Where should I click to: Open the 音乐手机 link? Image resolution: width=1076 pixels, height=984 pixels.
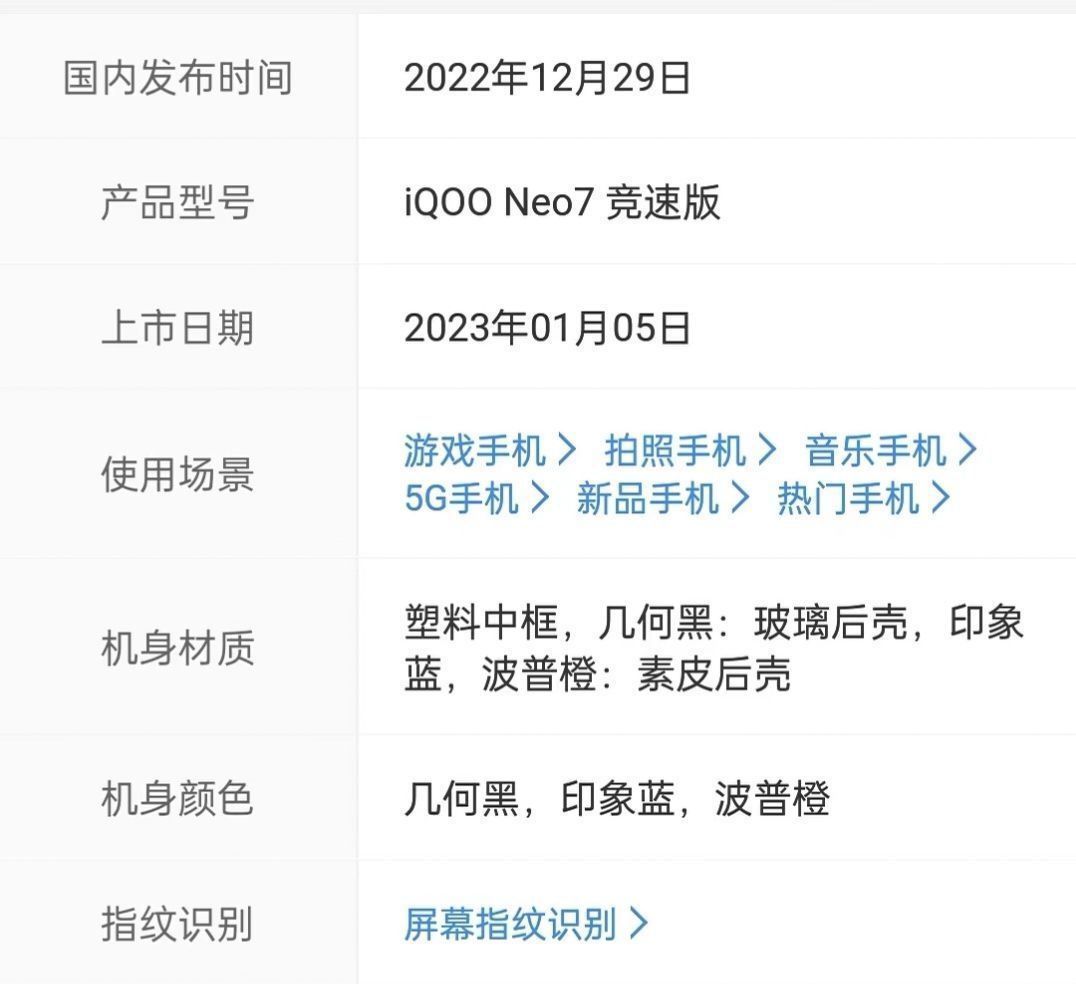tap(889, 451)
